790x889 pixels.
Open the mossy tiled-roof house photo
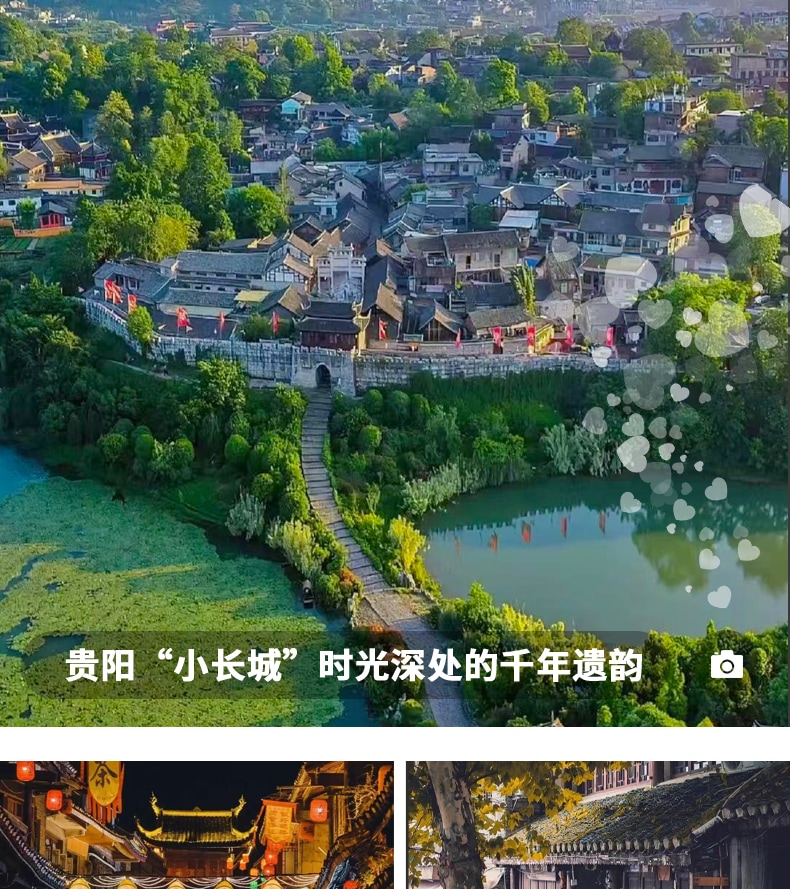coord(598,825)
